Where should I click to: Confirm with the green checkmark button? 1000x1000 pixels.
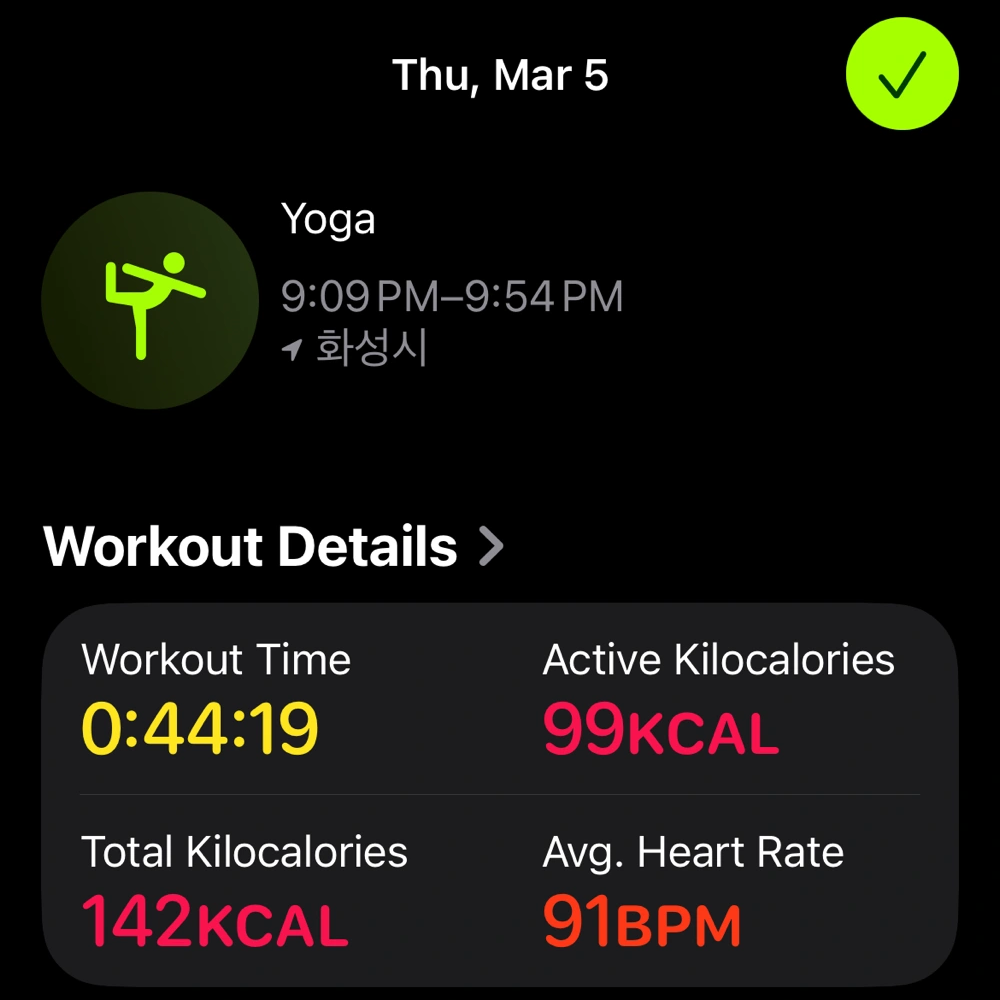click(902, 76)
